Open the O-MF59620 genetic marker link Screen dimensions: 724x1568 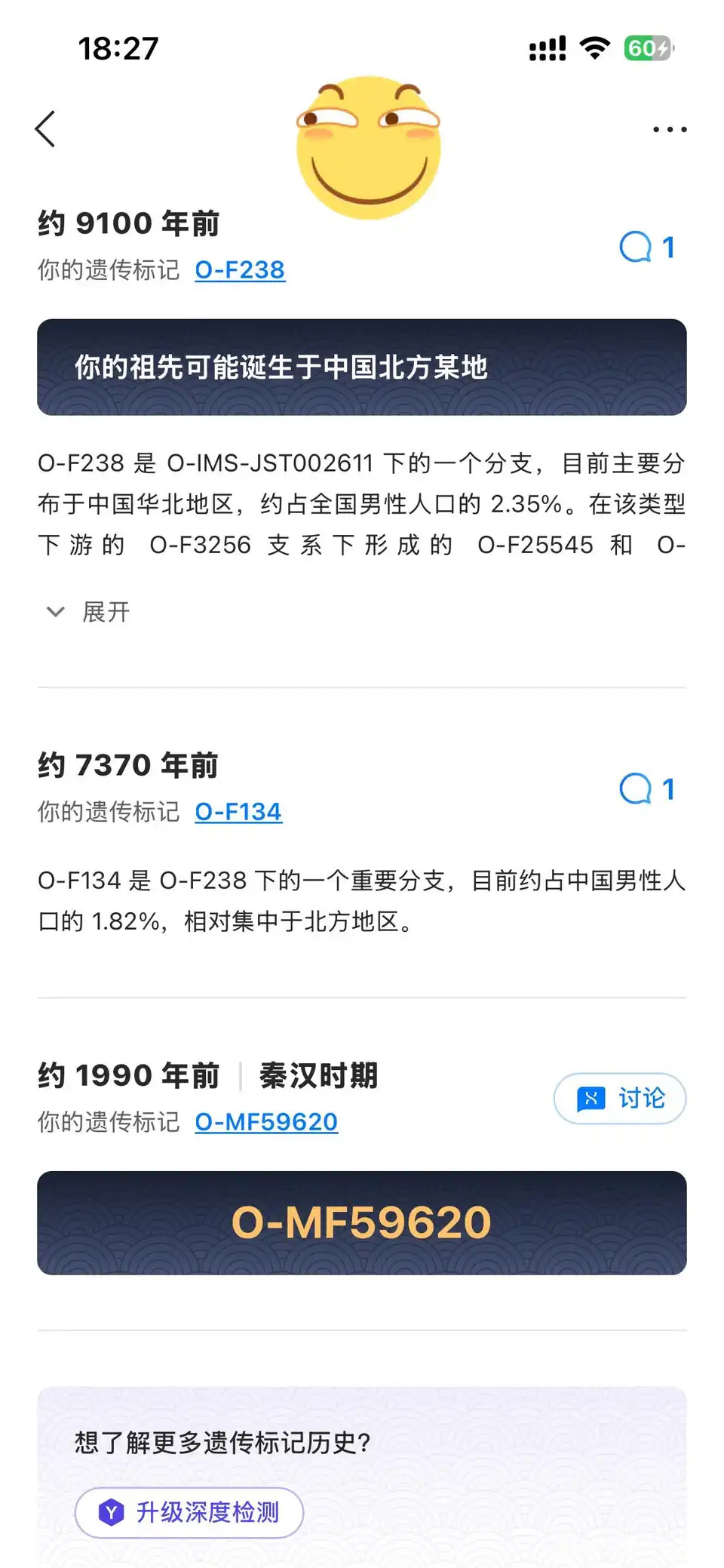pyautogui.click(x=266, y=1122)
